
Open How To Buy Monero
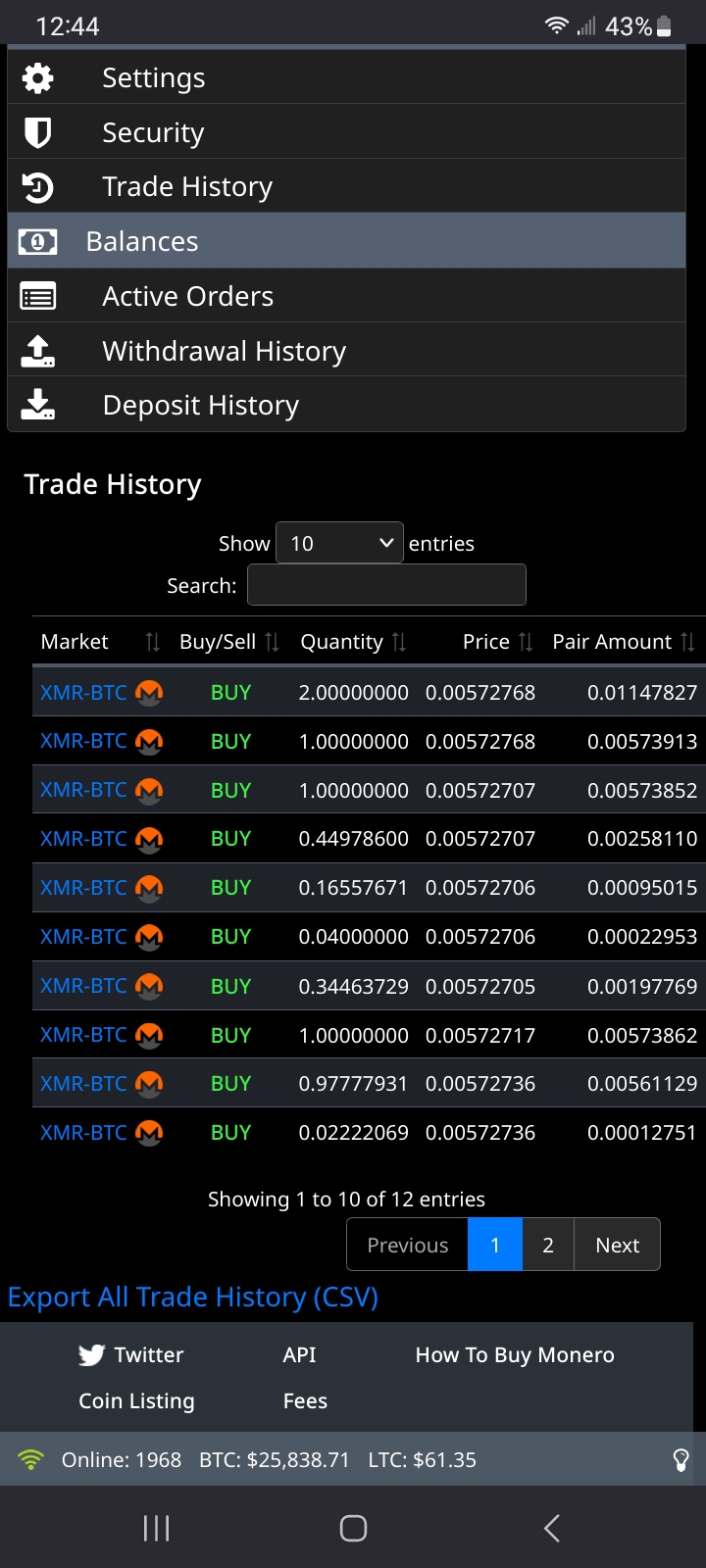click(515, 1354)
